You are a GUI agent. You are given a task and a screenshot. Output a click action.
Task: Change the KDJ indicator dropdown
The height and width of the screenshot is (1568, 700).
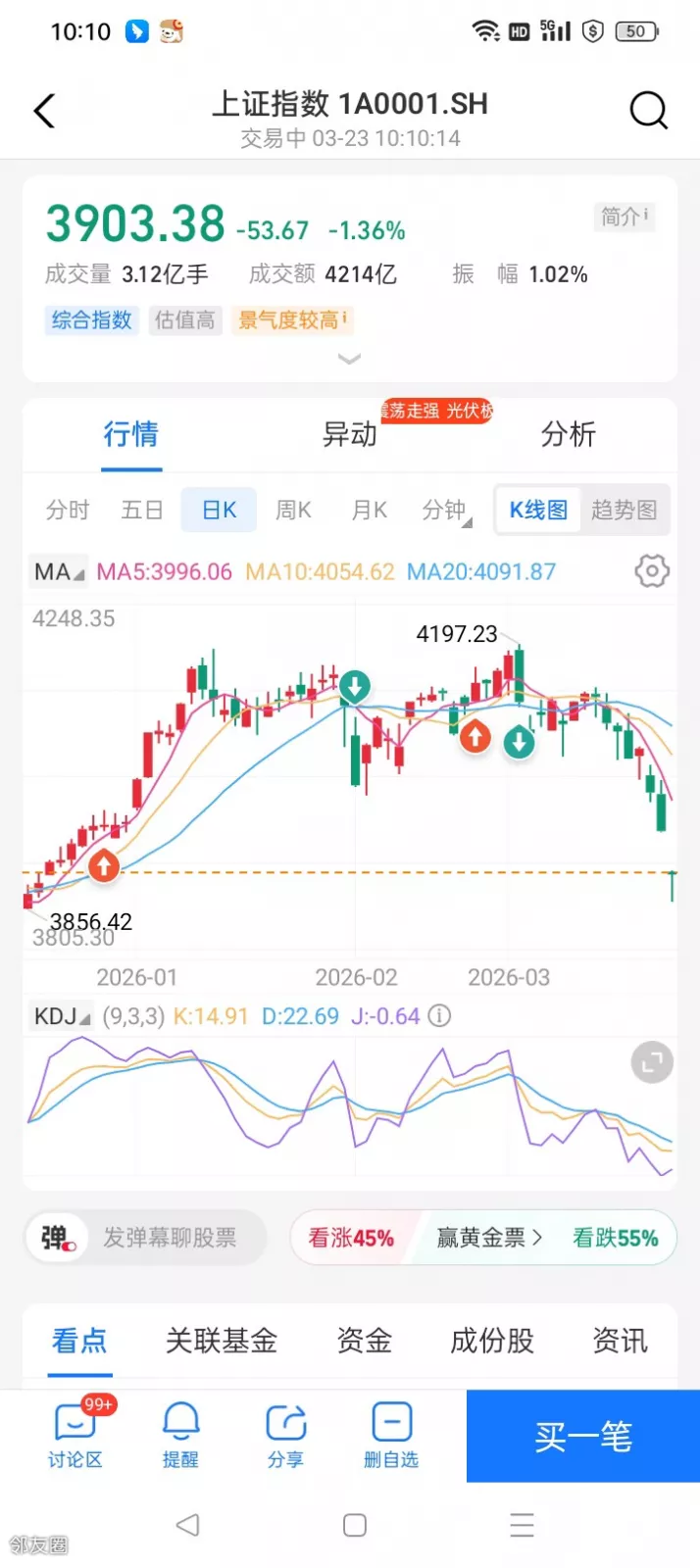coord(62,1017)
